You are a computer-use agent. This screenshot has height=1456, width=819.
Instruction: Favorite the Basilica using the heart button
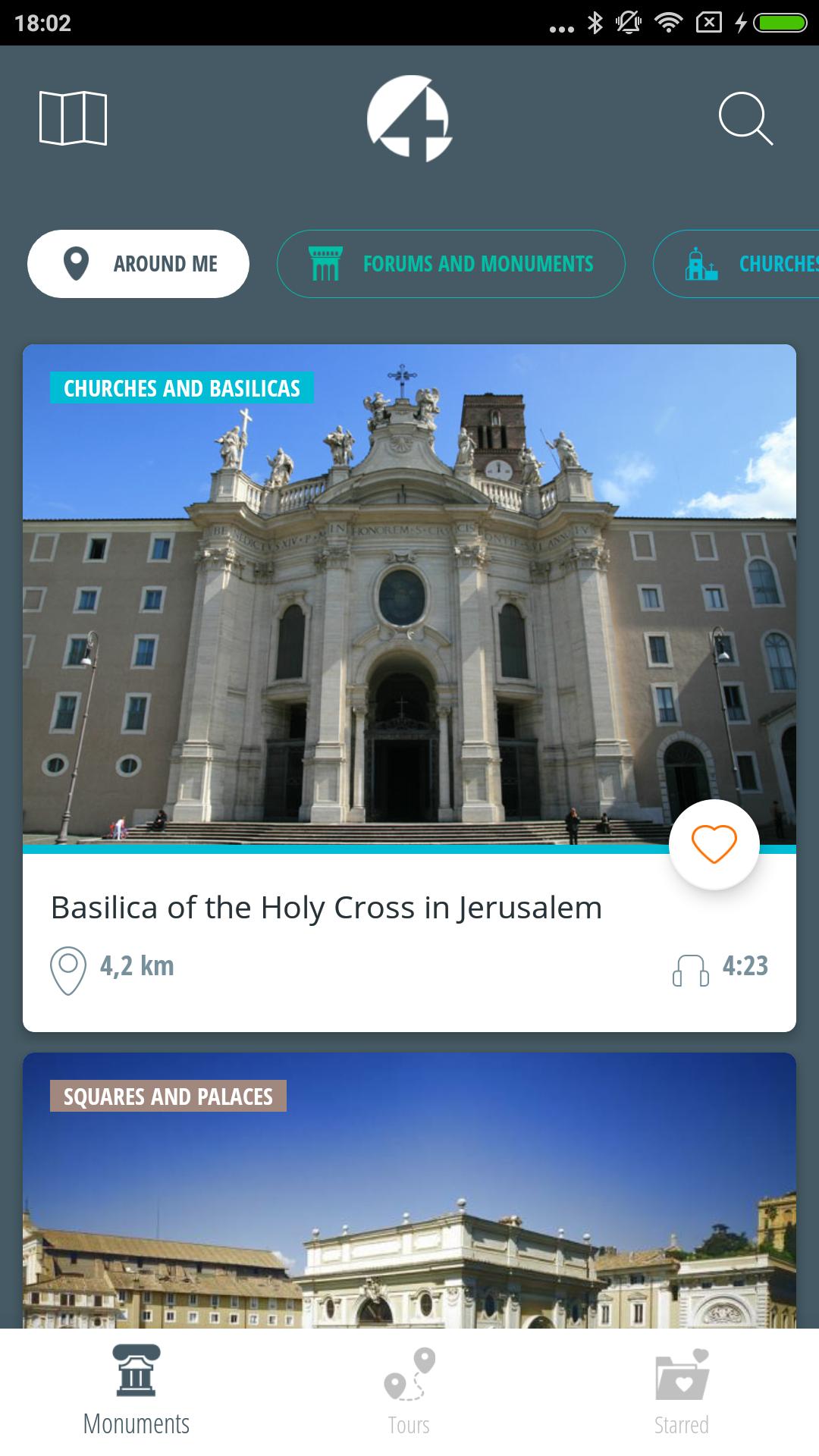point(711,843)
